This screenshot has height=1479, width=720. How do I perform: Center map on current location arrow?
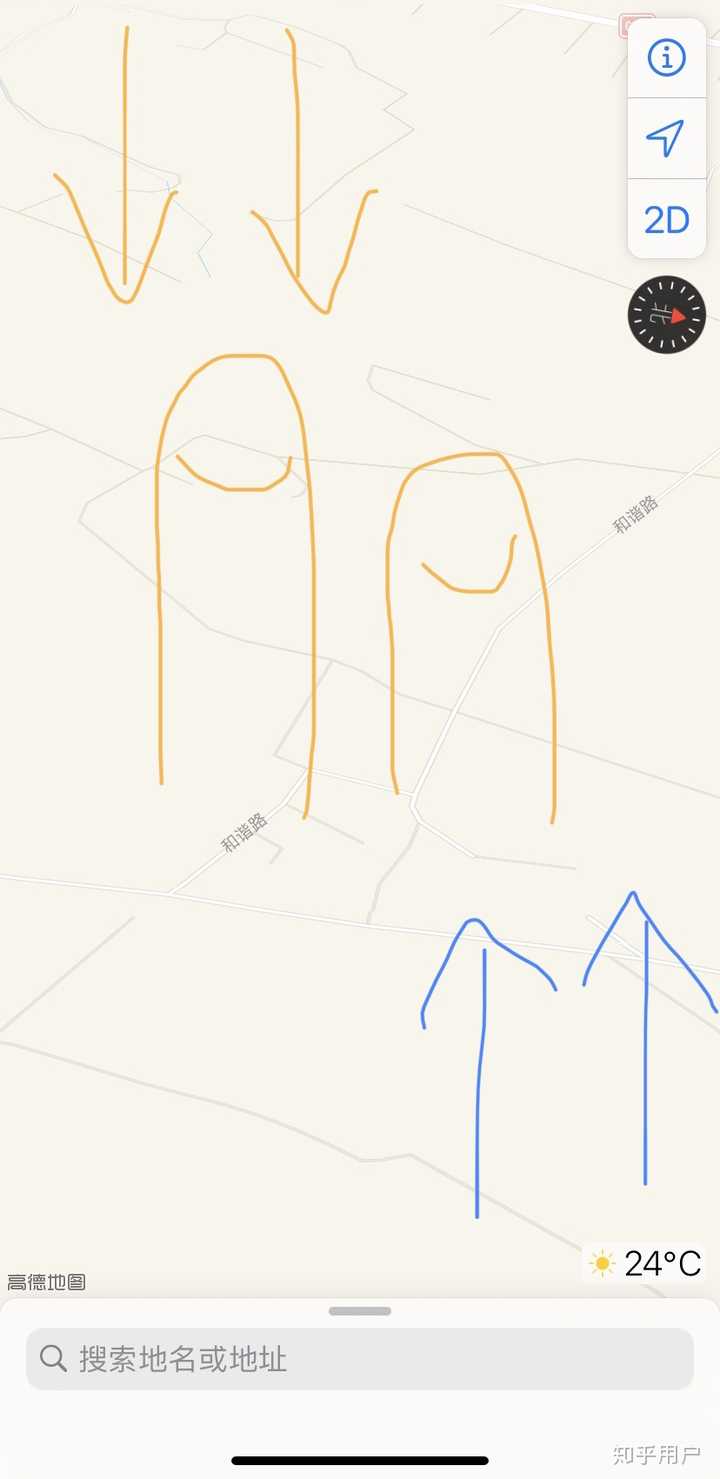pos(666,138)
